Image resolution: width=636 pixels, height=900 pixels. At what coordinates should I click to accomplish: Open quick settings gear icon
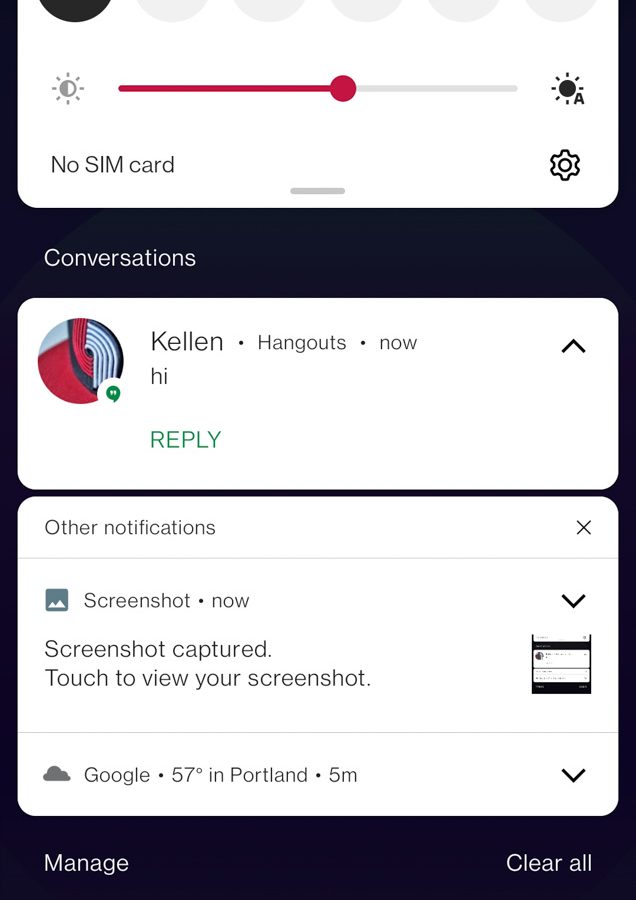565,165
